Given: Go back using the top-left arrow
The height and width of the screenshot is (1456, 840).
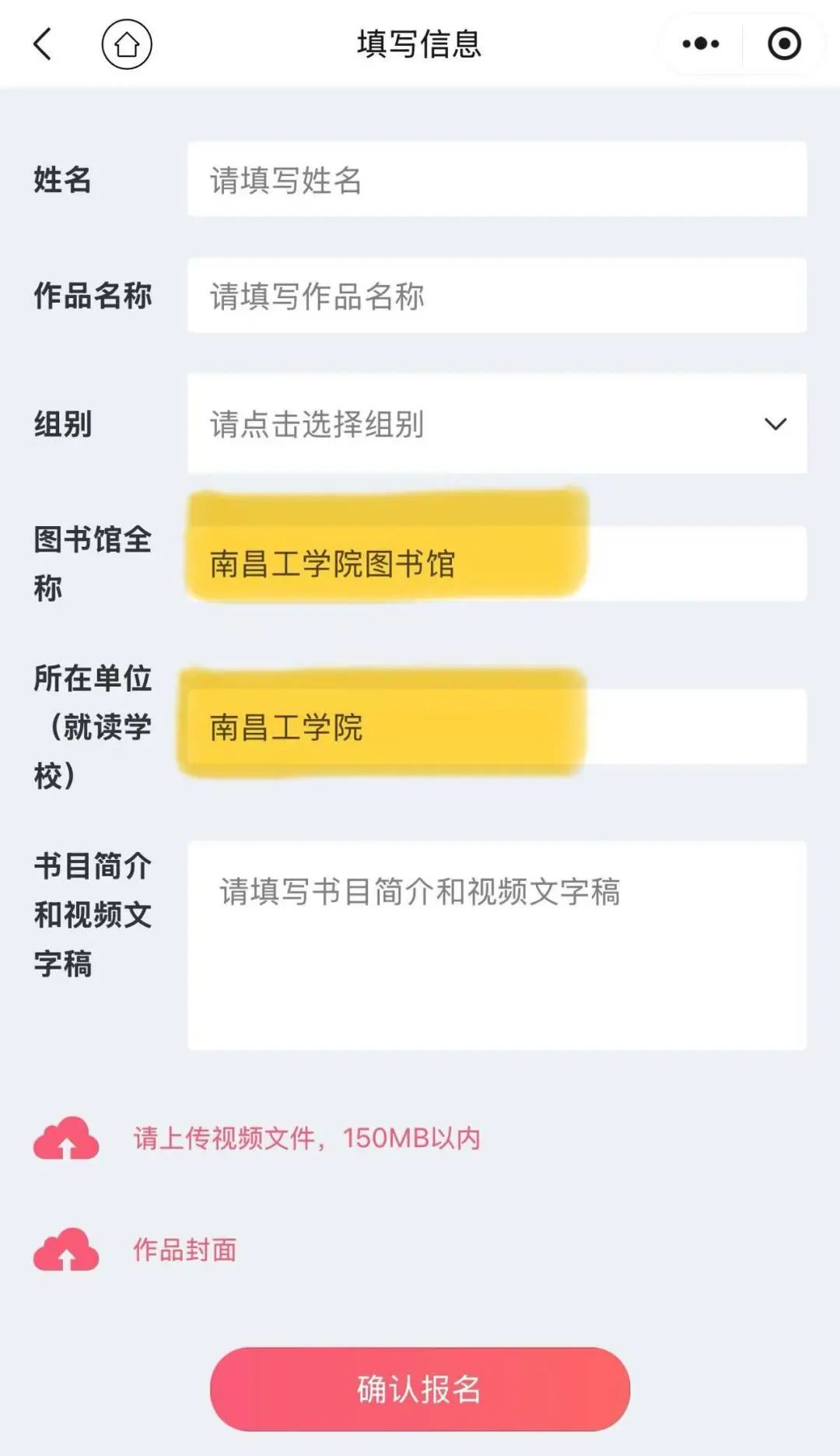Looking at the screenshot, I should [43, 44].
